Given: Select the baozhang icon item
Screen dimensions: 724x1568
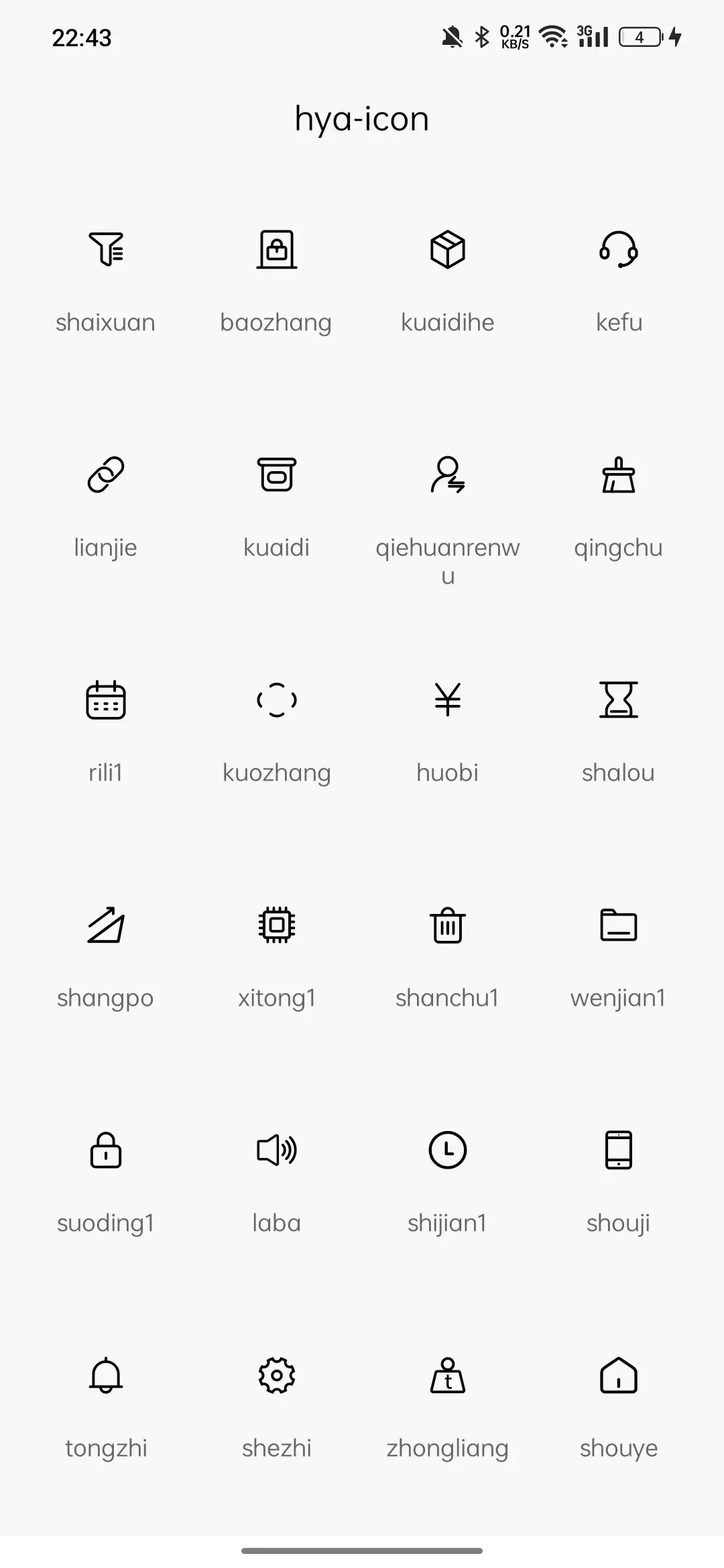Looking at the screenshot, I should (276, 249).
